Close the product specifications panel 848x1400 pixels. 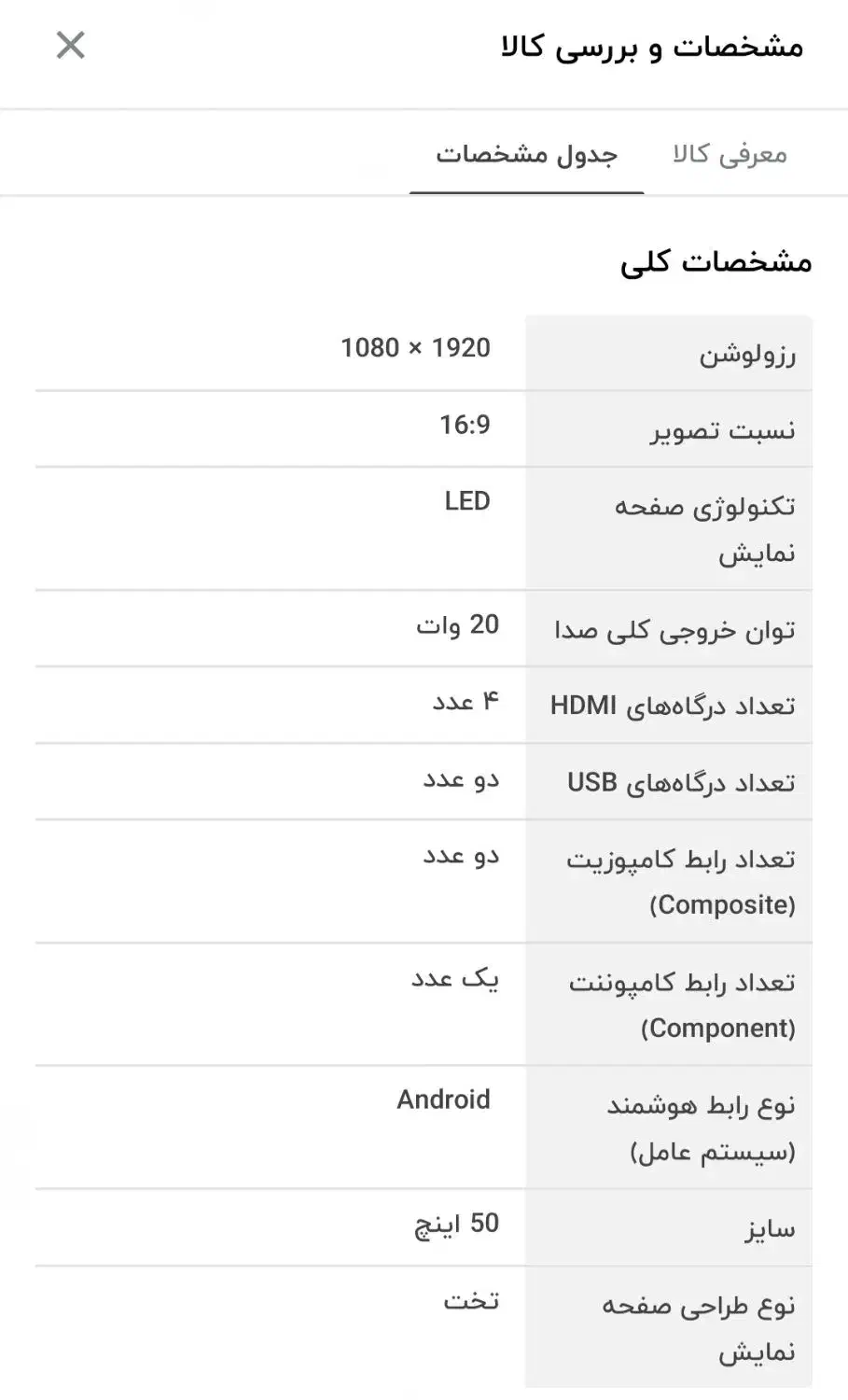coord(70,45)
